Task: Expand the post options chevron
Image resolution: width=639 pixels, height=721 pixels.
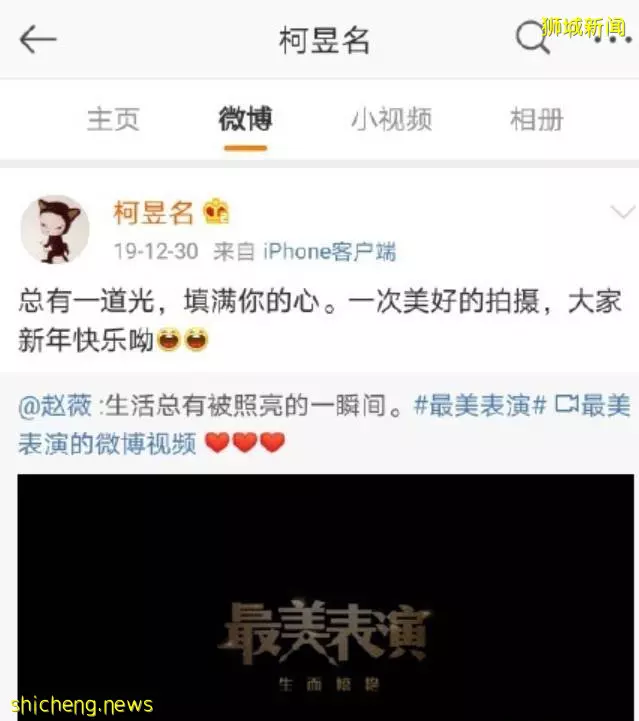Action: (x=622, y=211)
